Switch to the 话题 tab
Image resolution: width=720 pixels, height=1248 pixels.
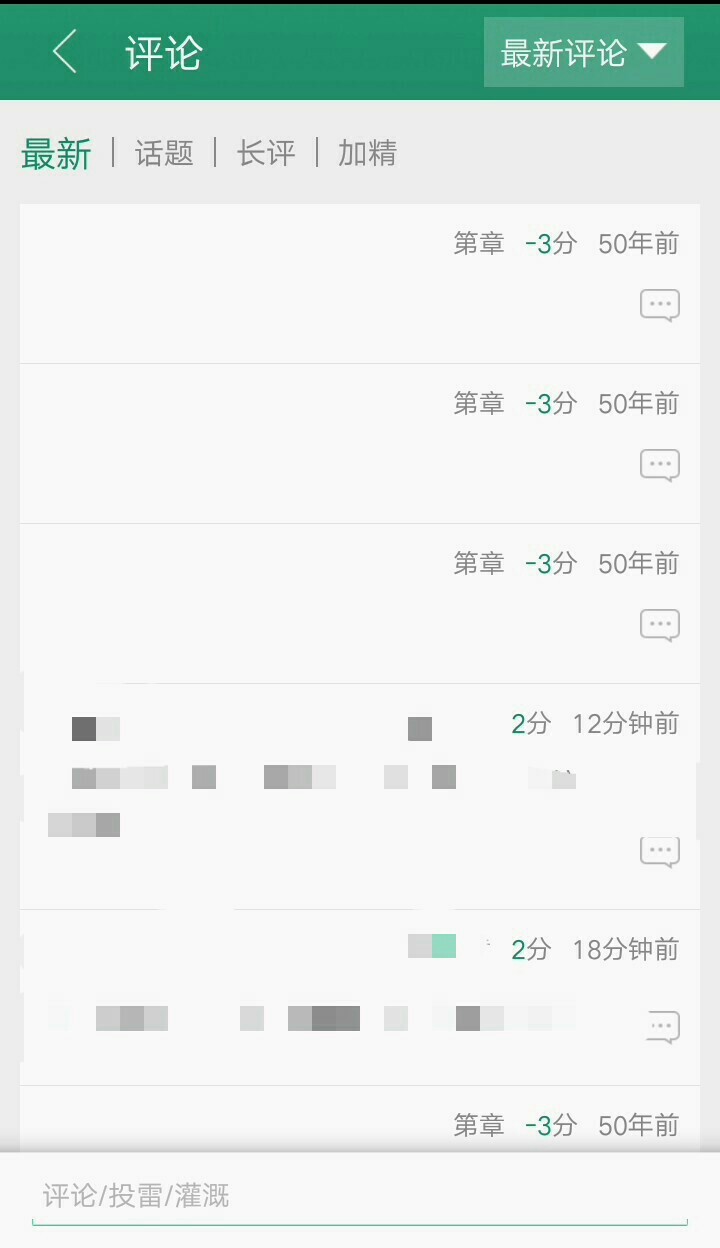pos(164,153)
